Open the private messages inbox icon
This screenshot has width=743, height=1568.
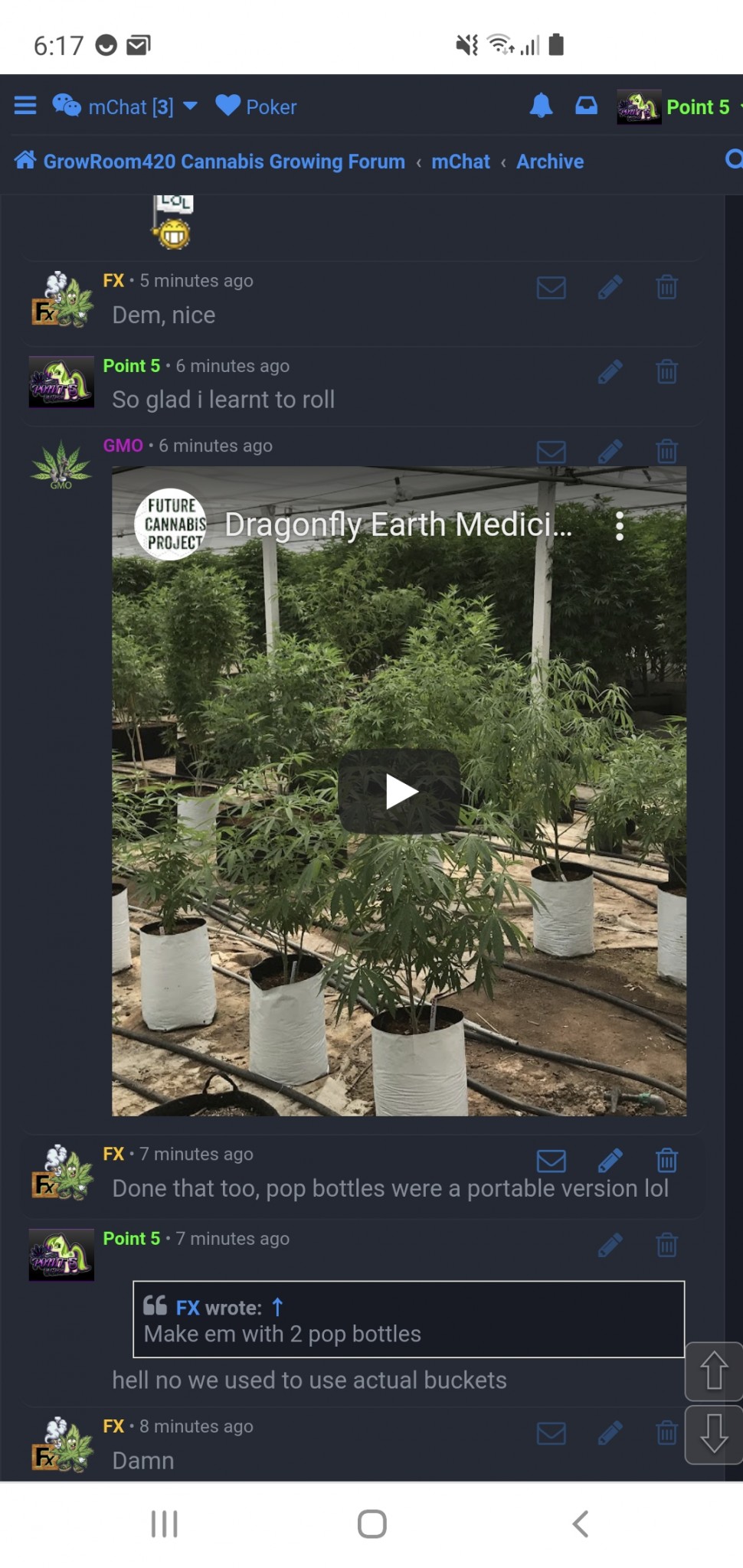[586, 106]
